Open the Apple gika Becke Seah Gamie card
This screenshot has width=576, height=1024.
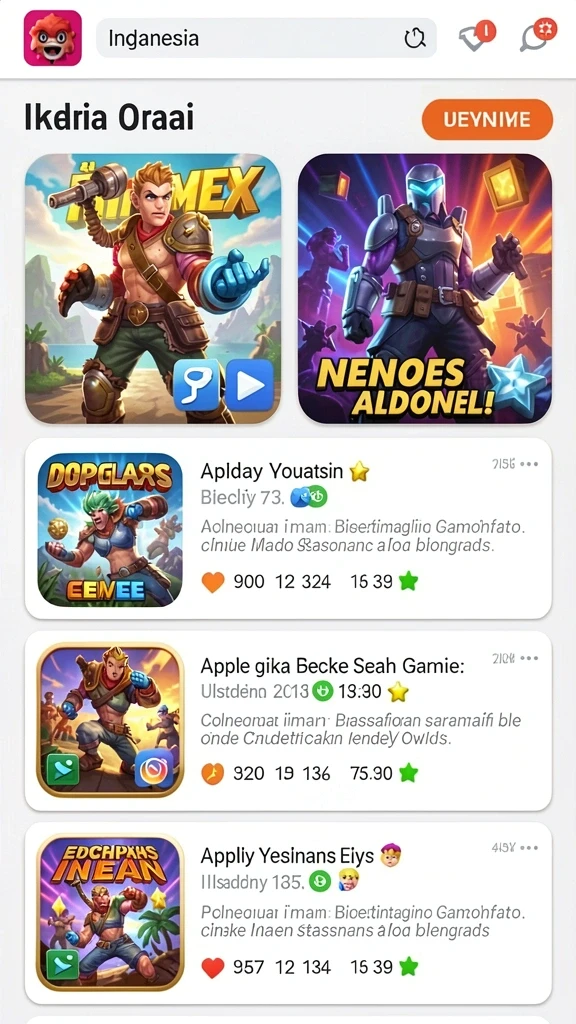point(288,721)
